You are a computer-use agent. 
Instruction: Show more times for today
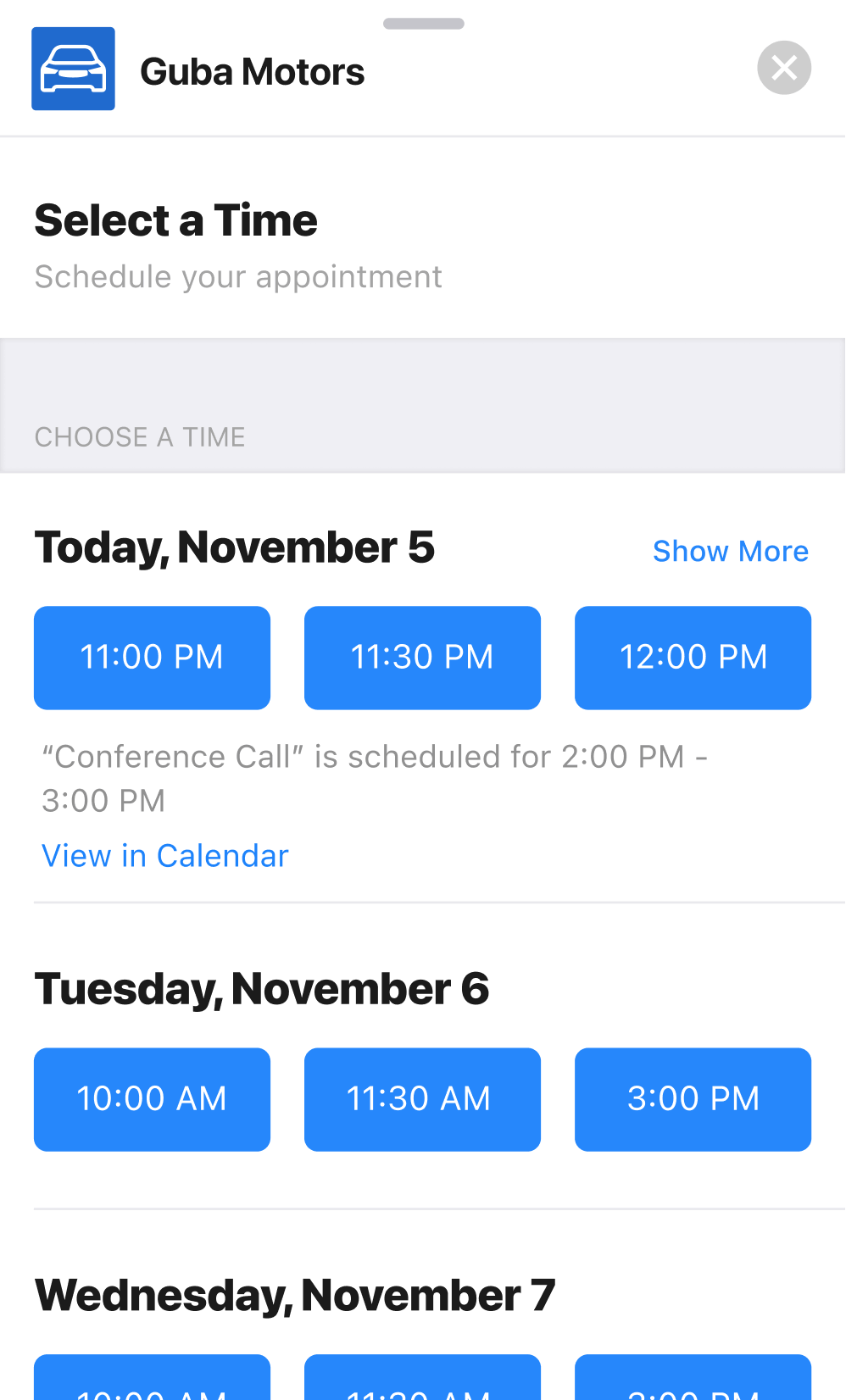(x=730, y=551)
